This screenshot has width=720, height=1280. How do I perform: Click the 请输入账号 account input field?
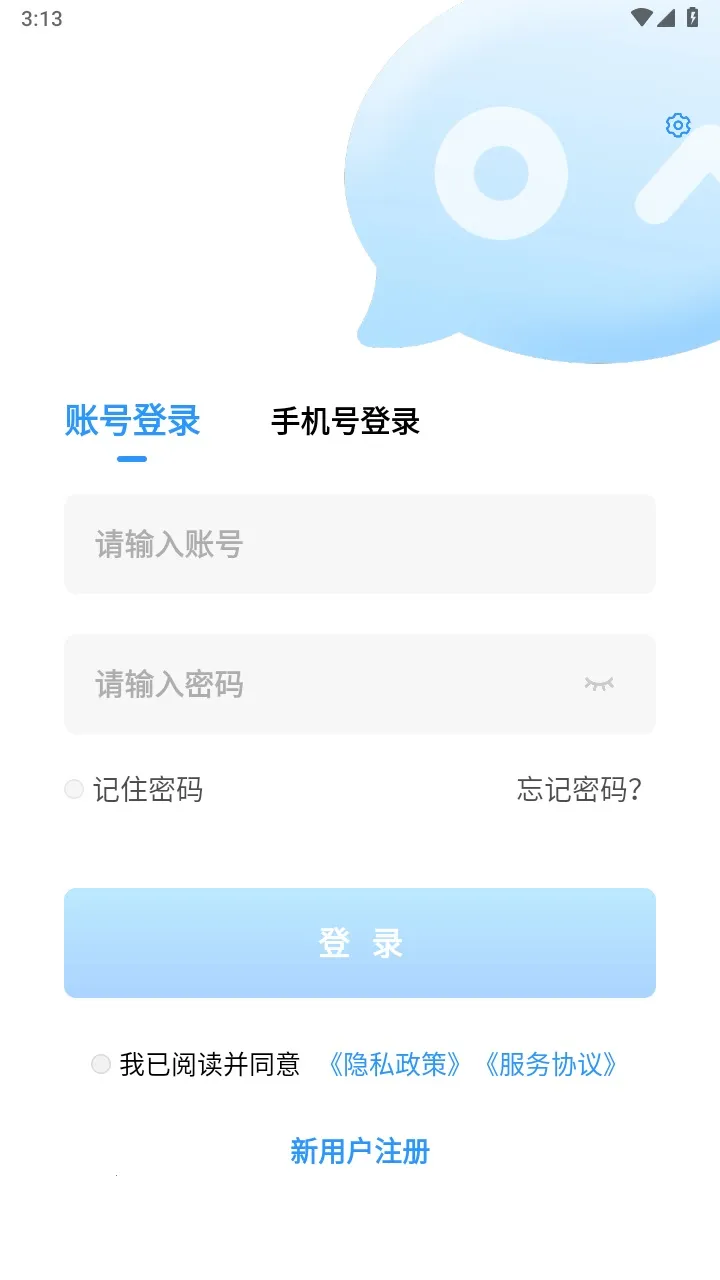360,544
